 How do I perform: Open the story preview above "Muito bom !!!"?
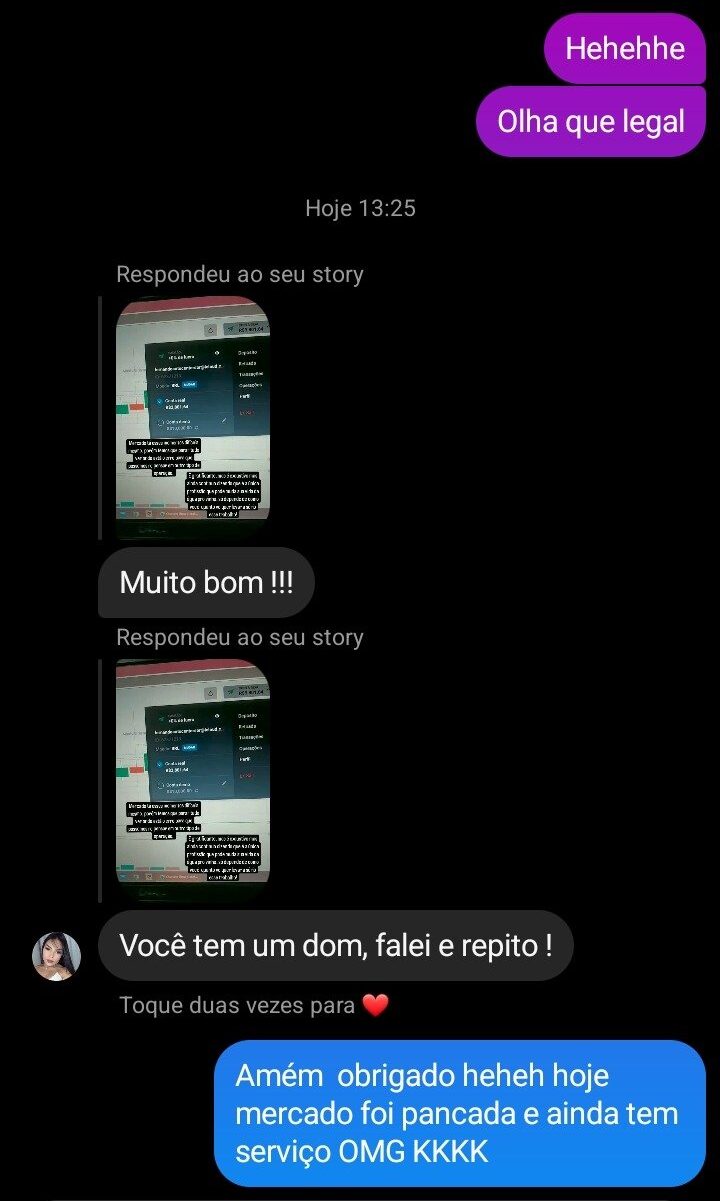click(x=193, y=417)
